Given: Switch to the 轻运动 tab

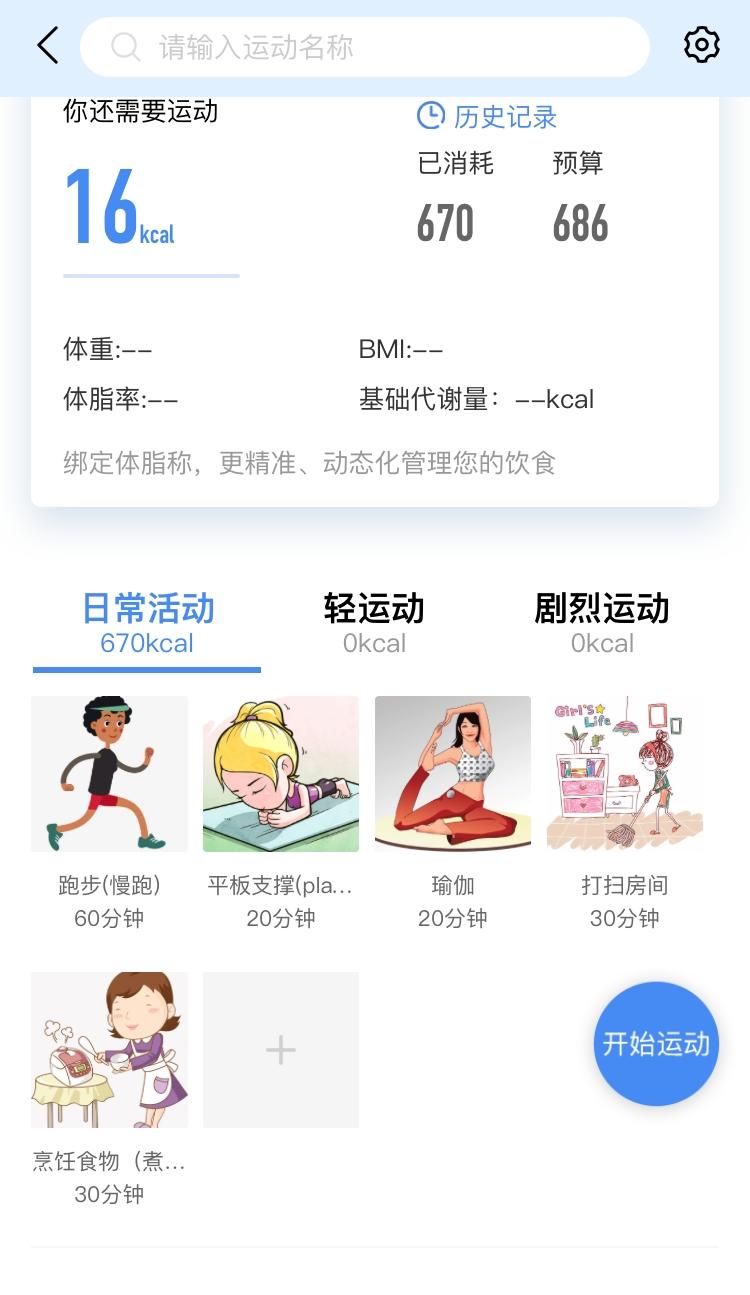Looking at the screenshot, I should pos(374,622).
